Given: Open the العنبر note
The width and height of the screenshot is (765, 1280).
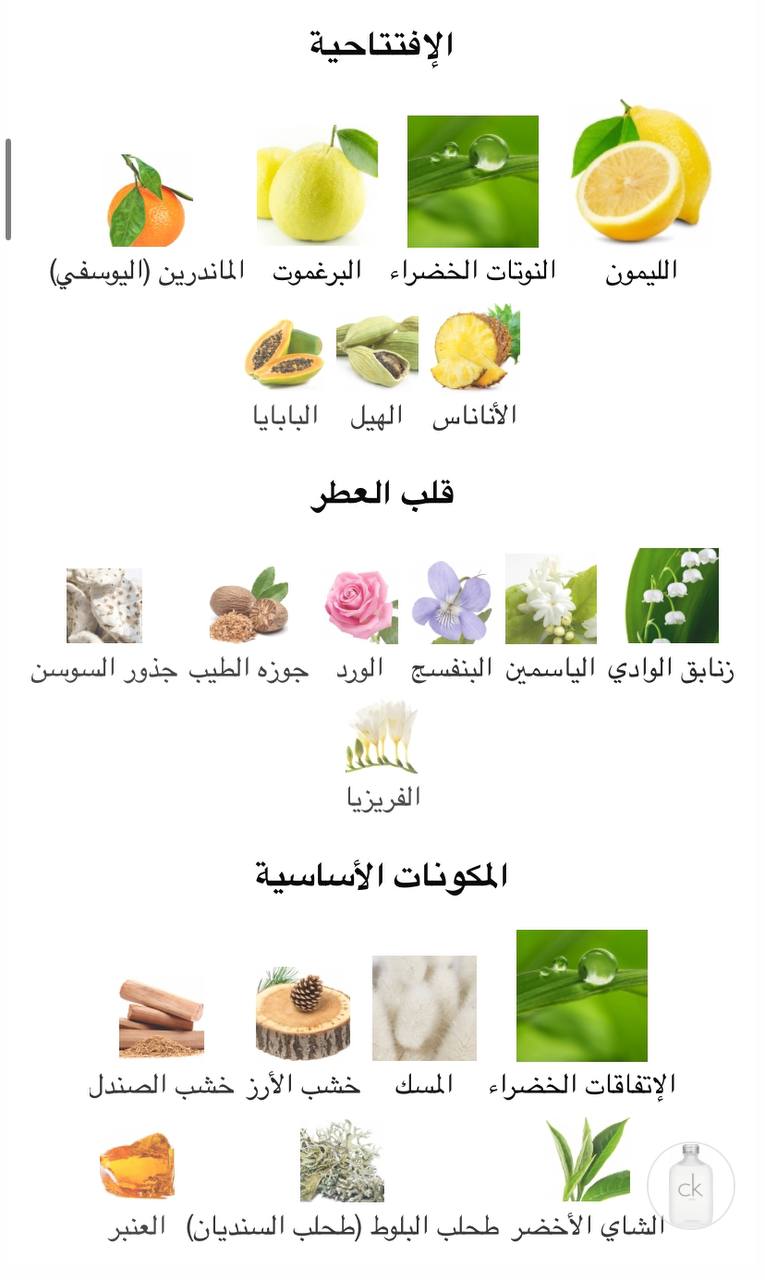Looking at the screenshot, I should [x=137, y=1166].
